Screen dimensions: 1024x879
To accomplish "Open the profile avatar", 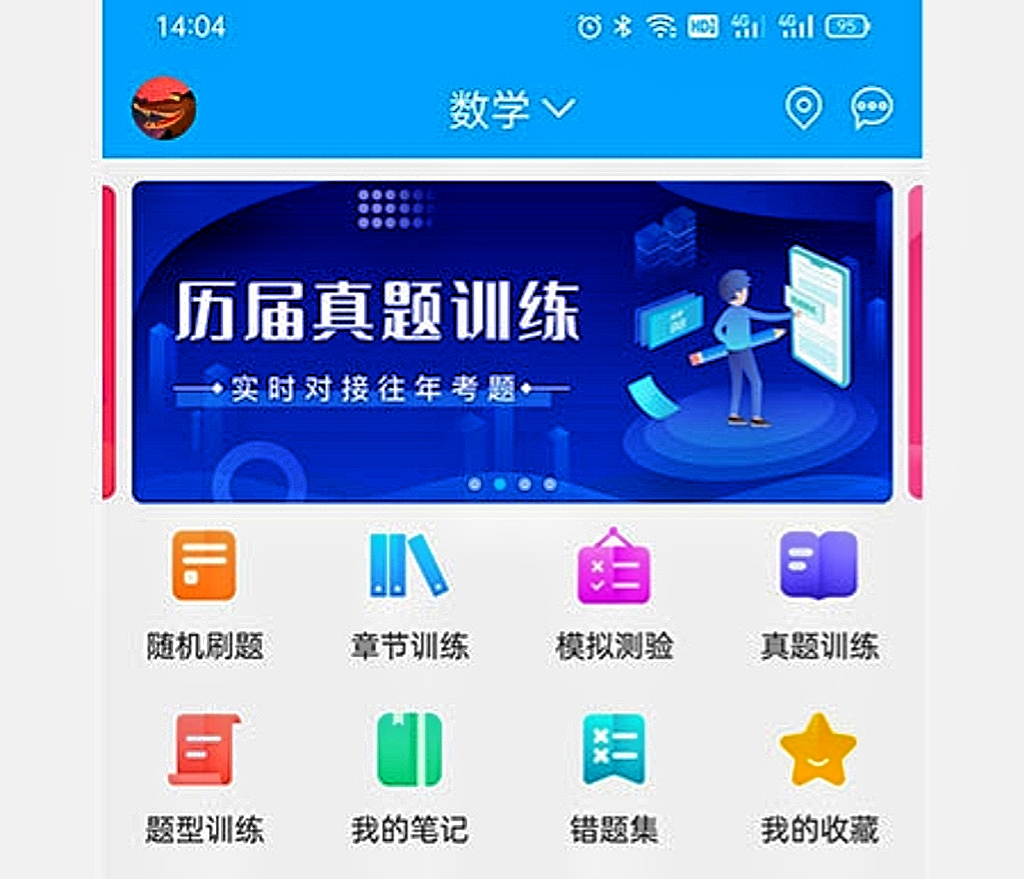I will pos(164,108).
